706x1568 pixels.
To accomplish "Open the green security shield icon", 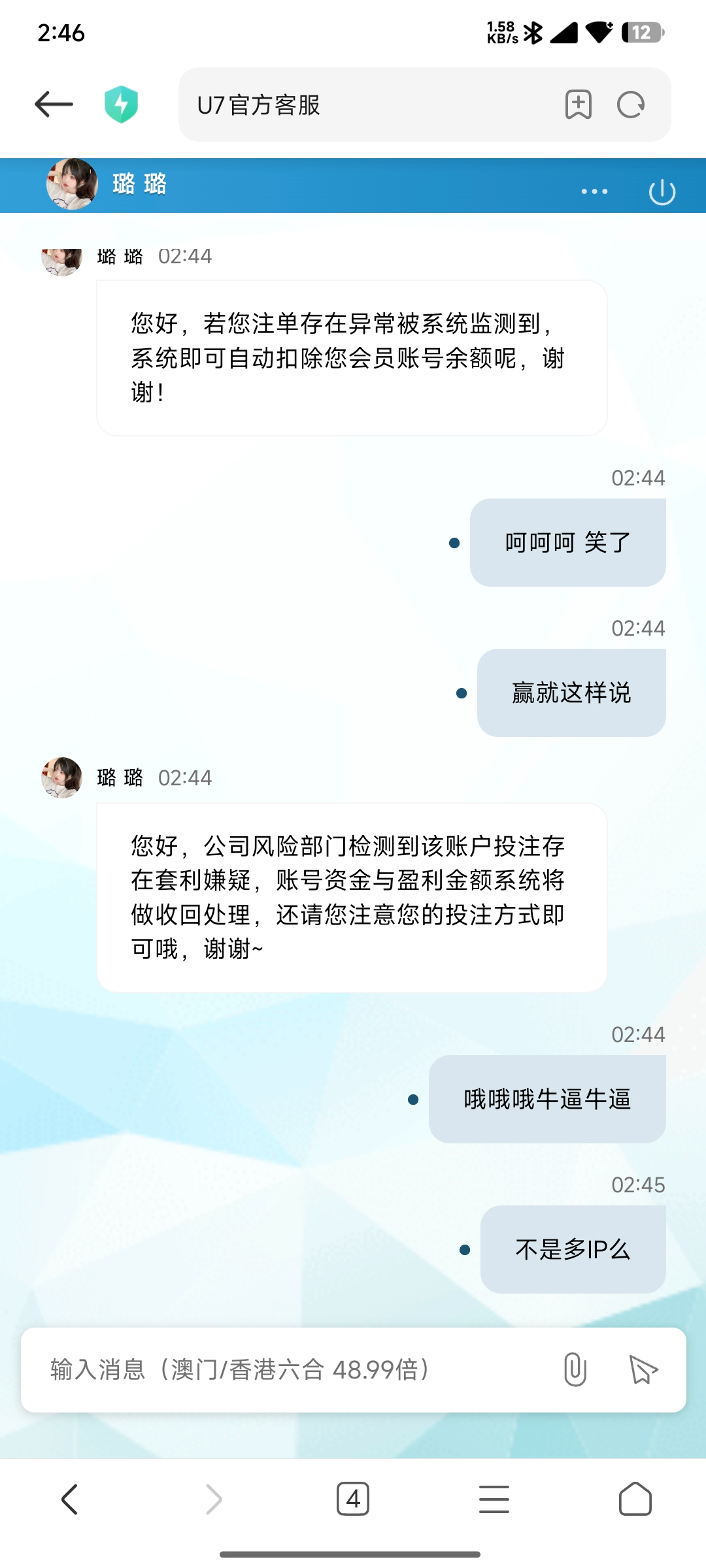I will tap(121, 105).
